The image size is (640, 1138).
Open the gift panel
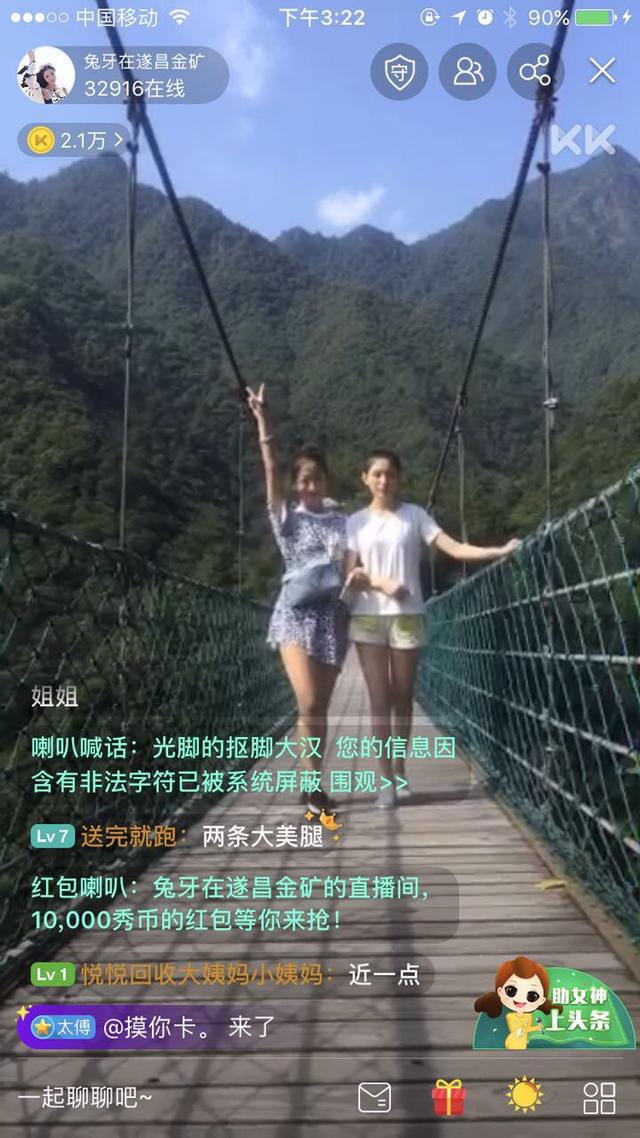tap(449, 1097)
